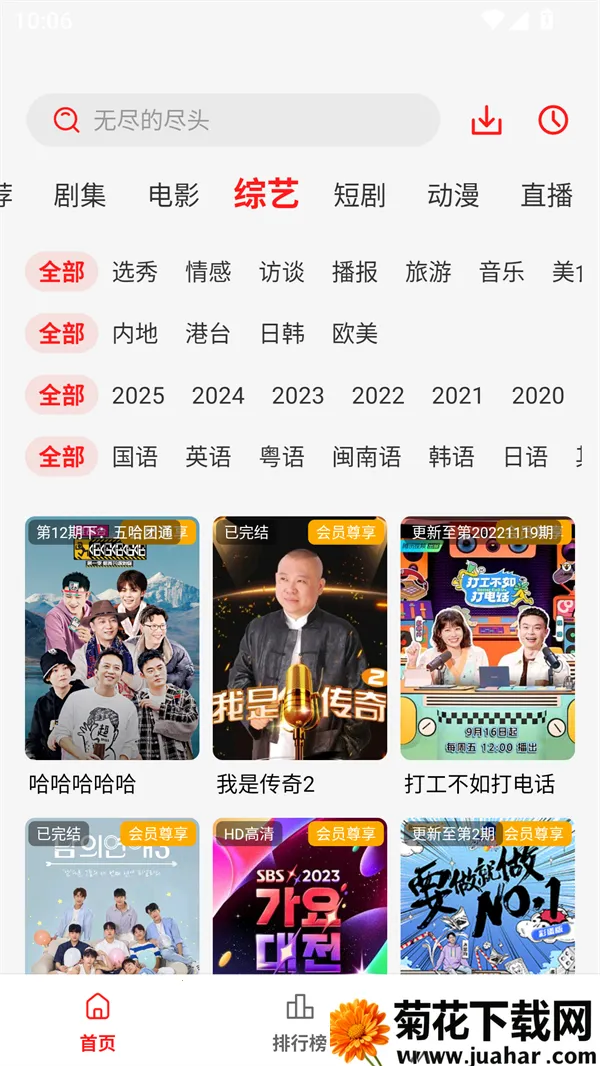Go to the 首页 home tab
Image resolution: width=600 pixels, height=1066 pixels.
click(98, 1022)
